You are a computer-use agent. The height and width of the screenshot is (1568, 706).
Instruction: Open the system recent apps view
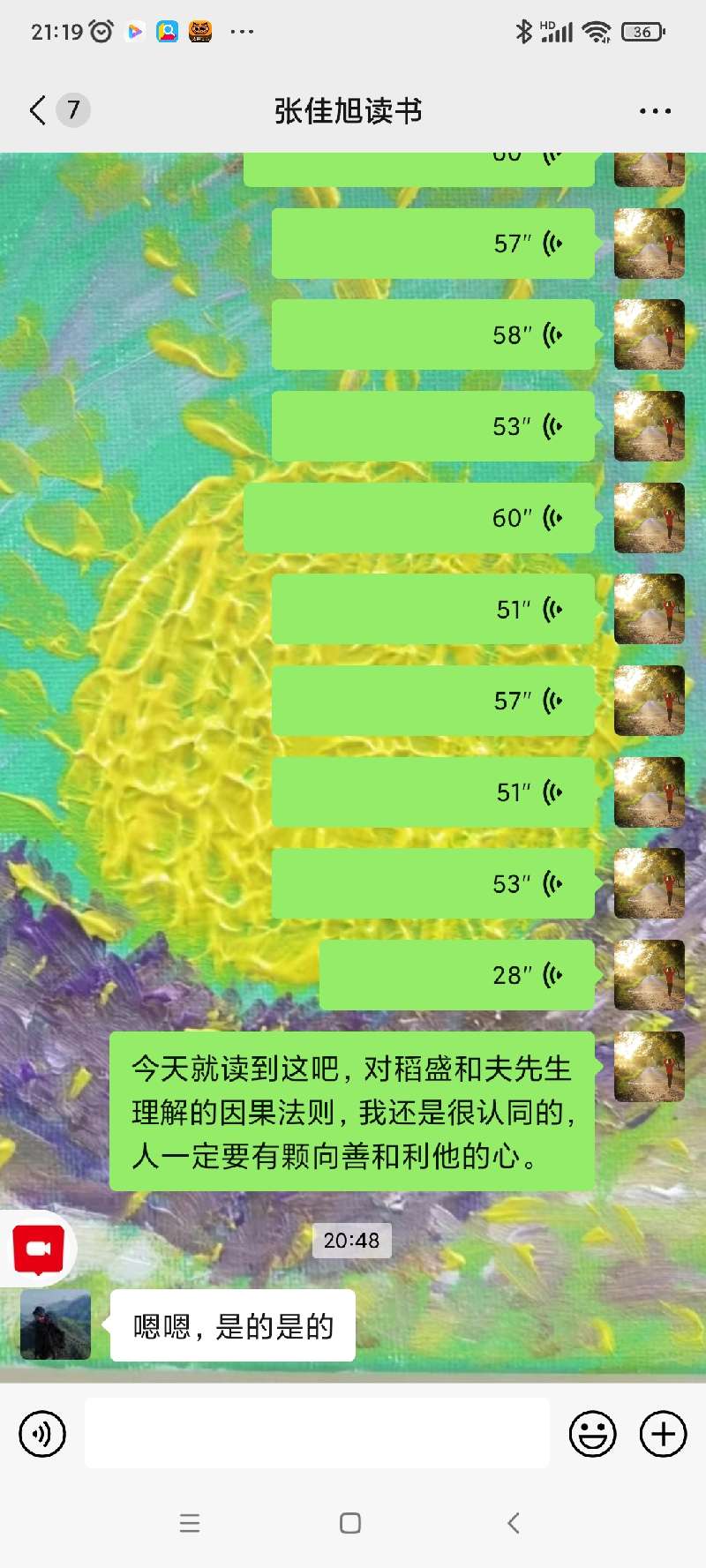[x=190, y=1523]
